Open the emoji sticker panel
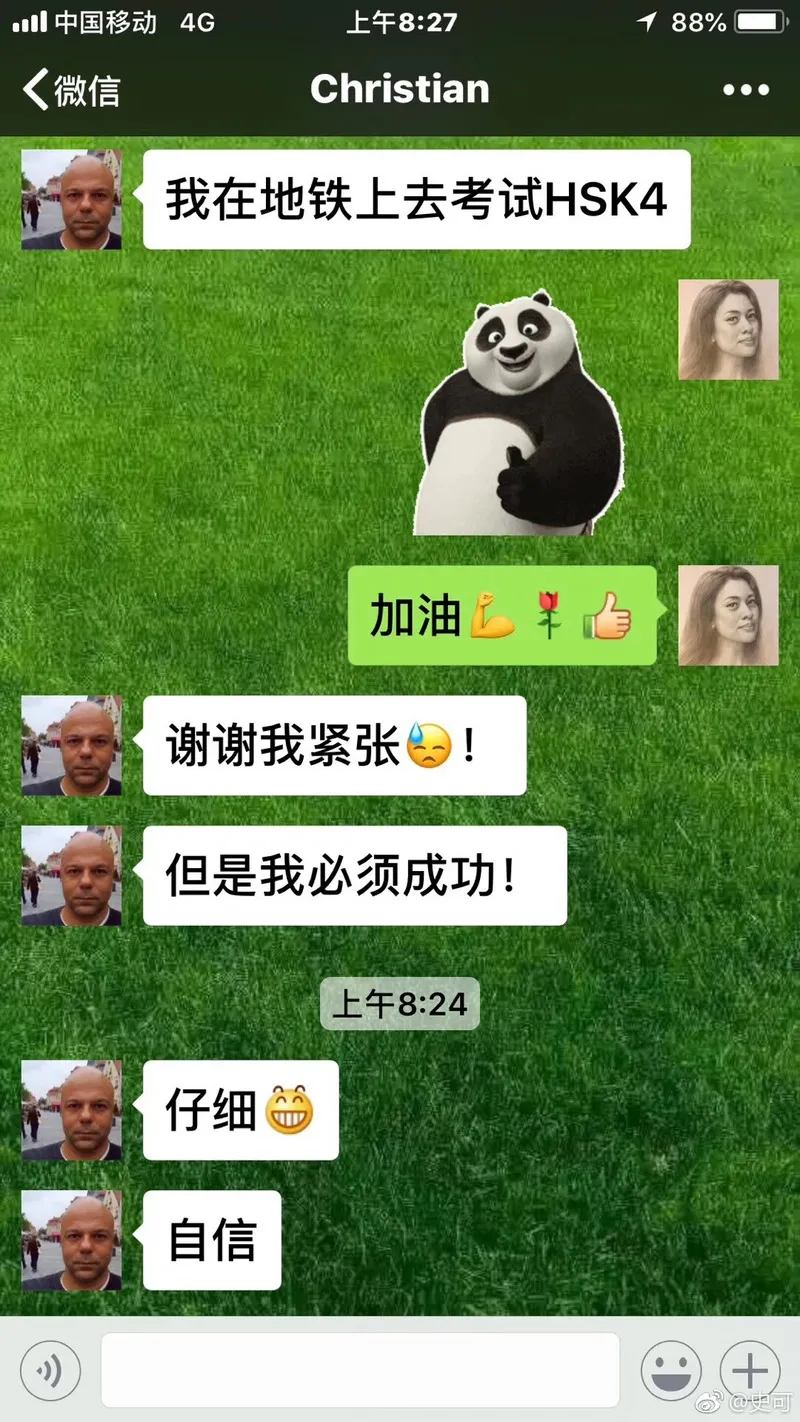Screen dimensions: 800x1422 coord(671,1370)
